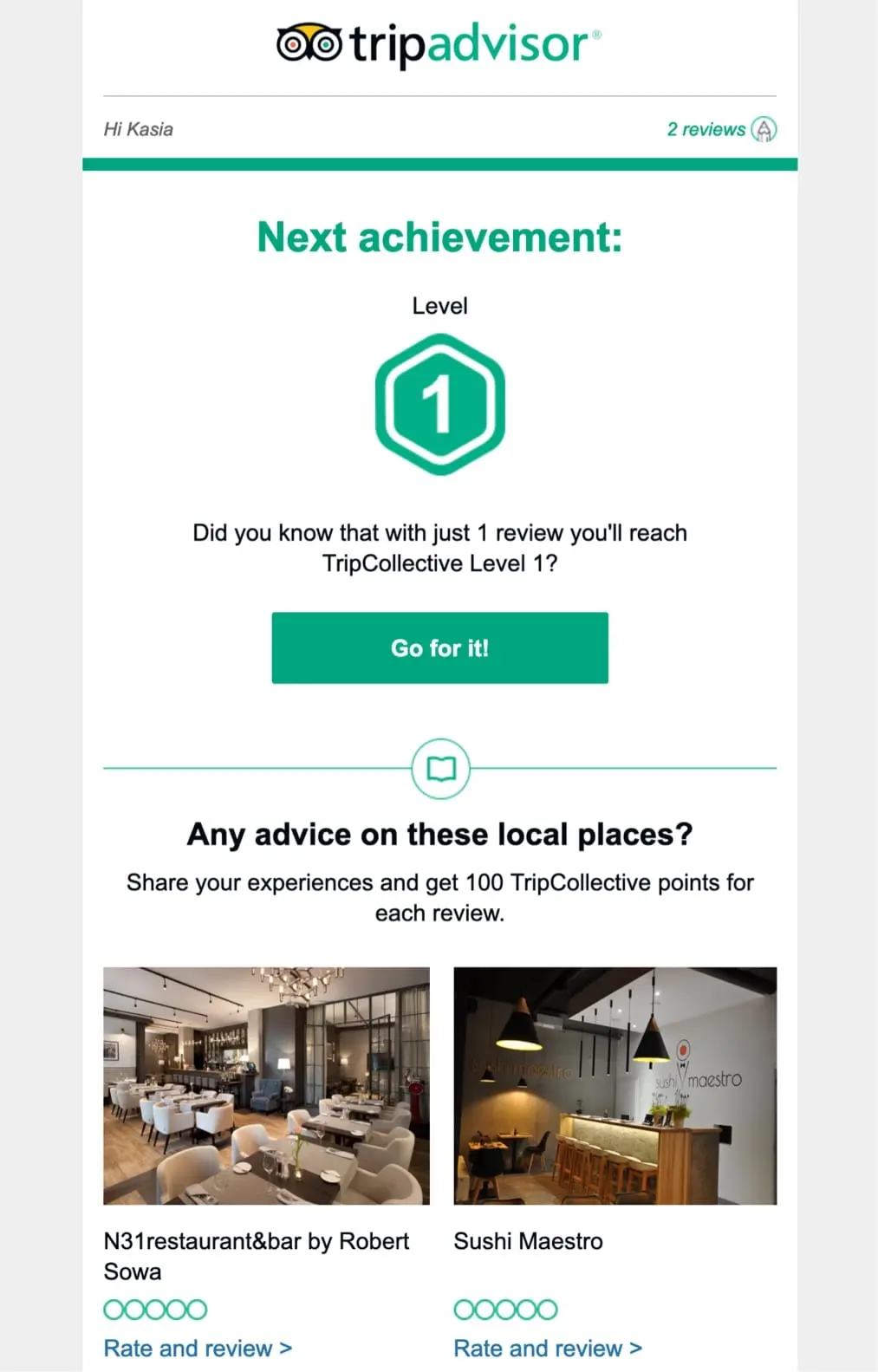Open the Sushi Maestro bar photo

pyautogui.click(x=615, y=1087)
